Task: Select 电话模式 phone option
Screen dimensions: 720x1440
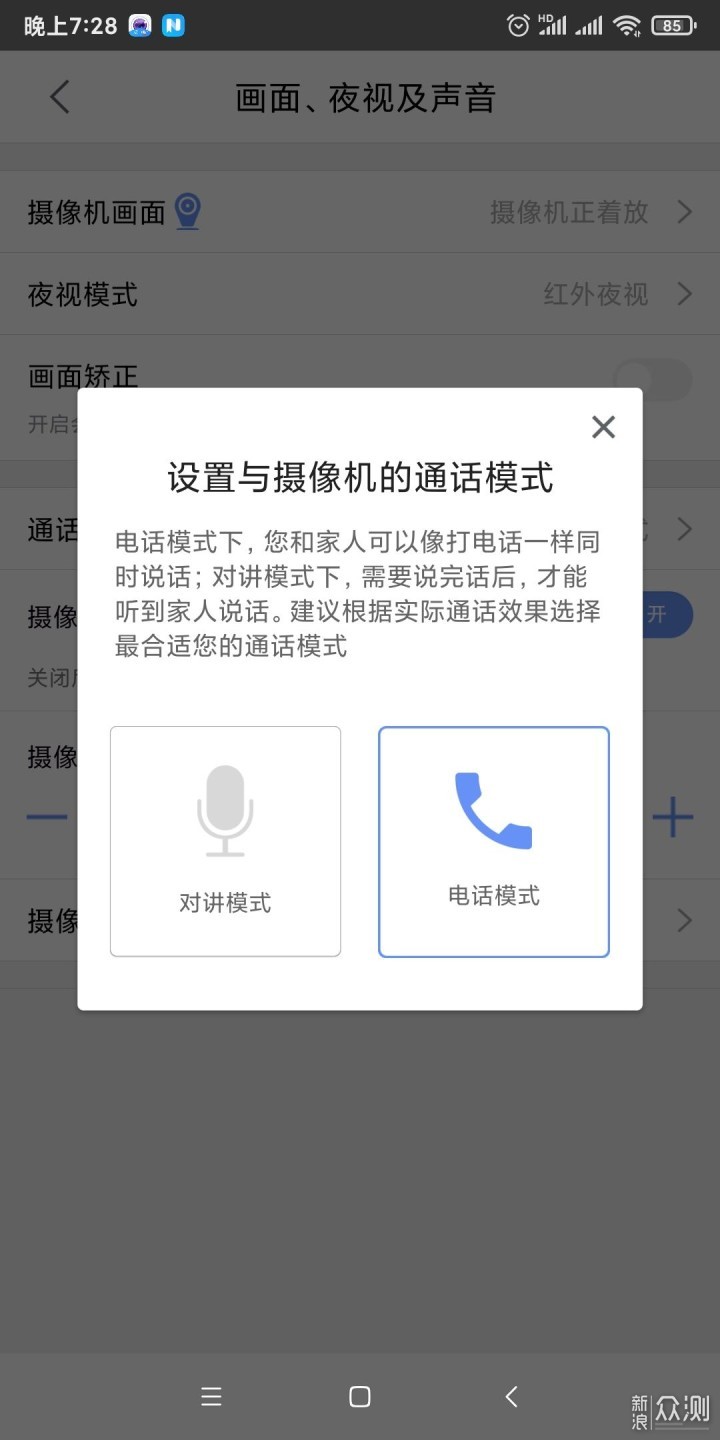Action: pyautogui.click(x=493, y=841)
